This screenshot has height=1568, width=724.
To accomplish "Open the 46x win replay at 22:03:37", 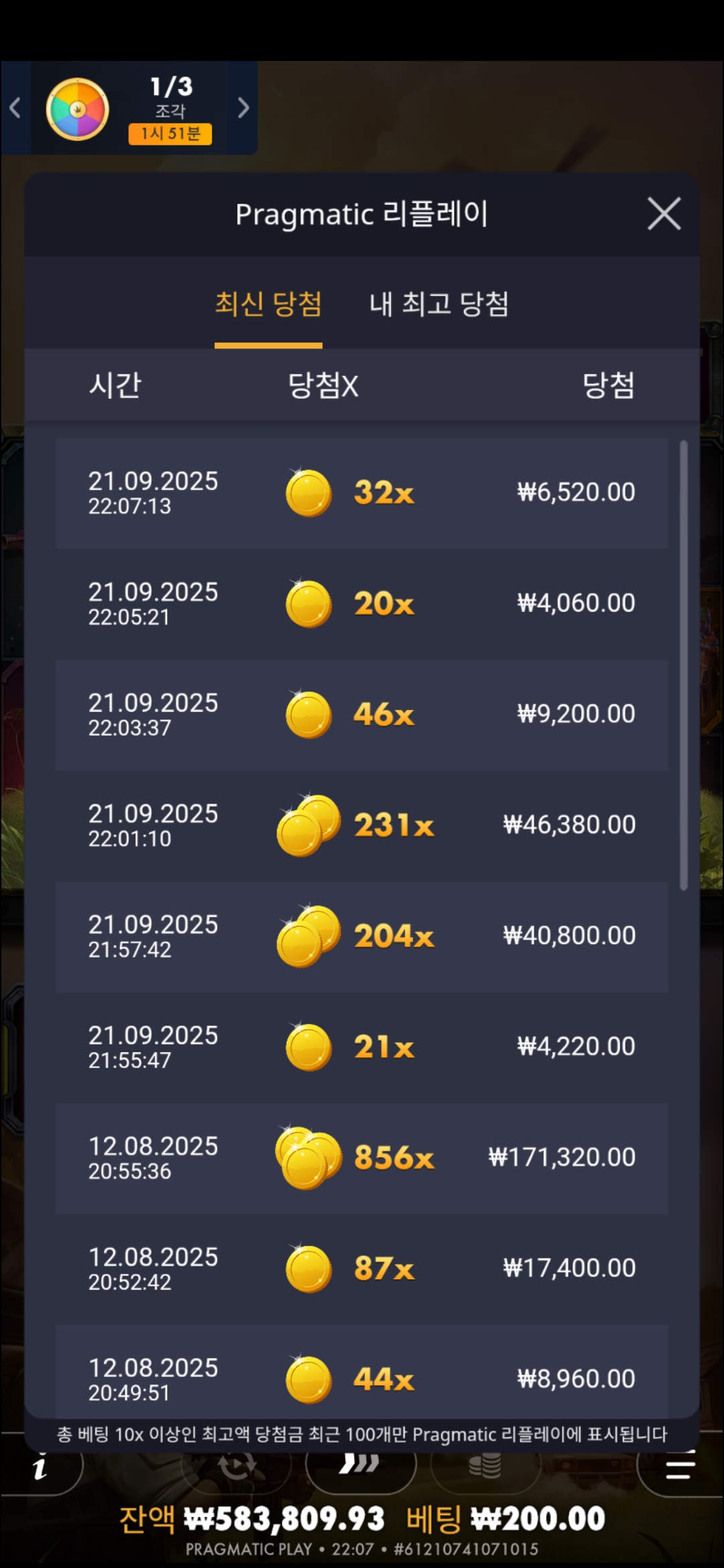I will click(361, 714).
